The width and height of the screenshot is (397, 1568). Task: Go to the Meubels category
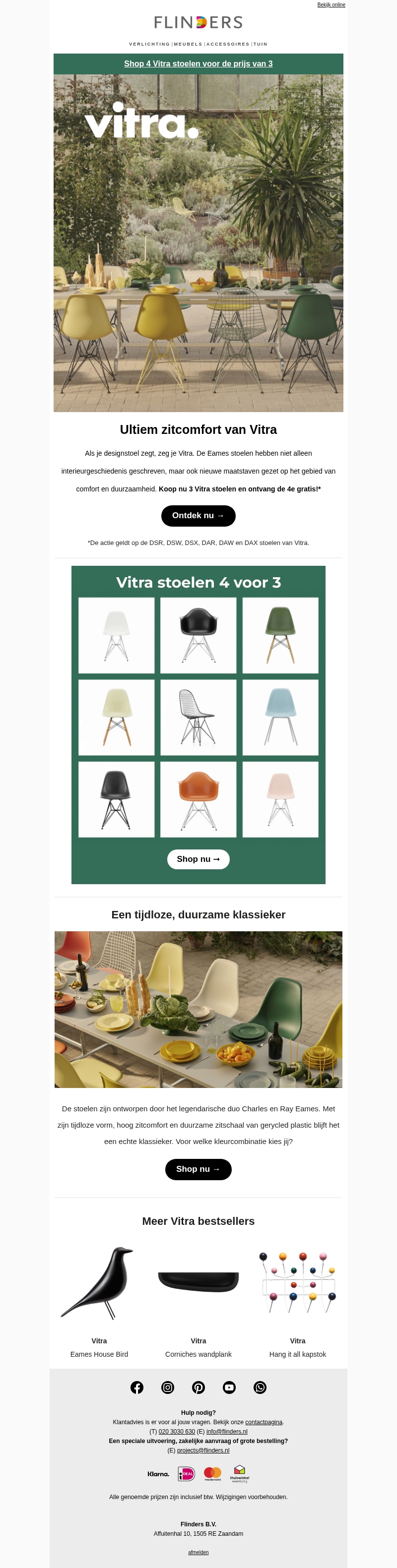(x=188, y=45)
